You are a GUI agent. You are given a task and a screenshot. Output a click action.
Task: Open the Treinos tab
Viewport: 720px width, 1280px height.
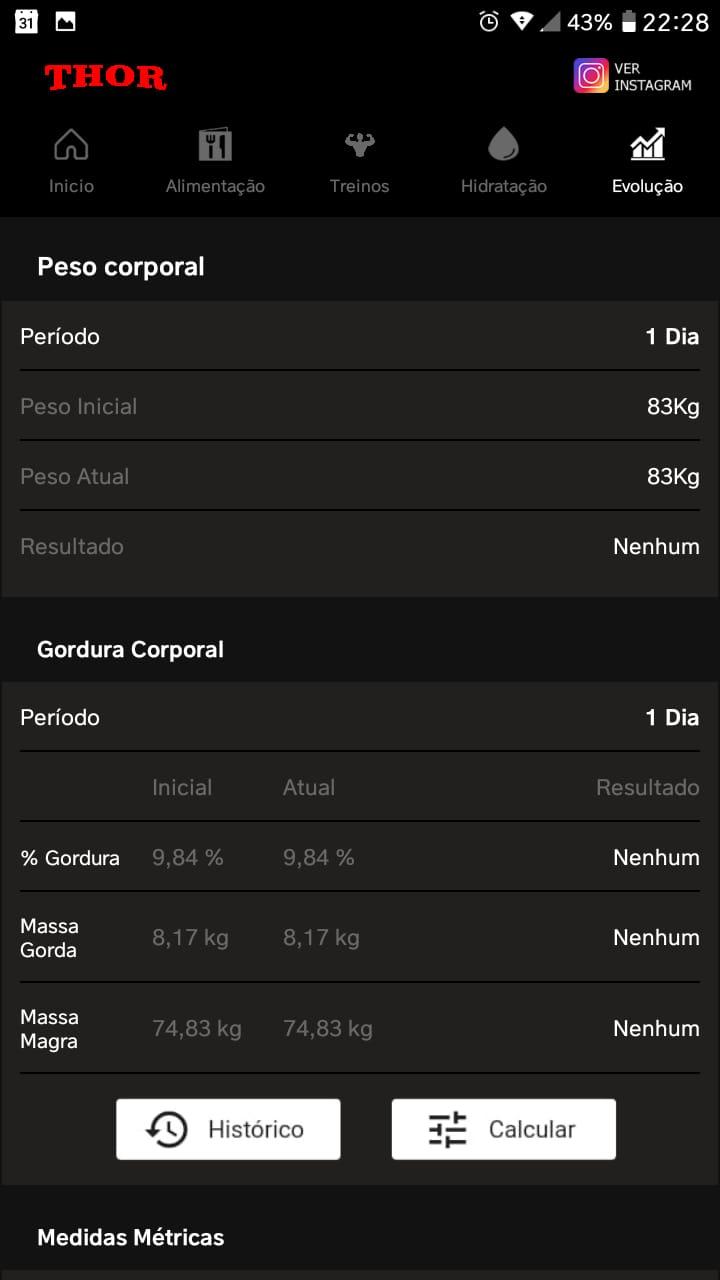pyautogui.click(x=359, y=161)
